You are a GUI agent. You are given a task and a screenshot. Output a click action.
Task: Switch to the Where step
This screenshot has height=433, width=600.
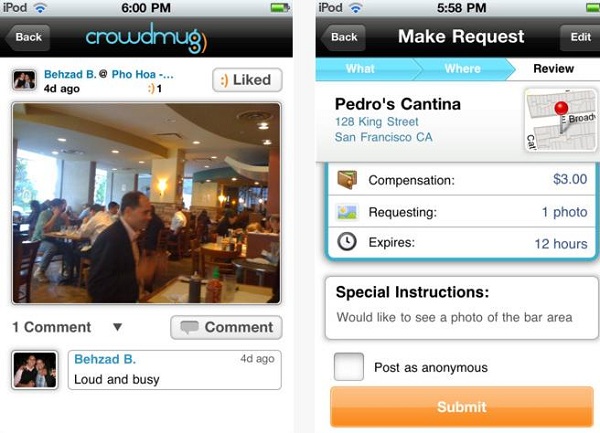coord(462,69)
